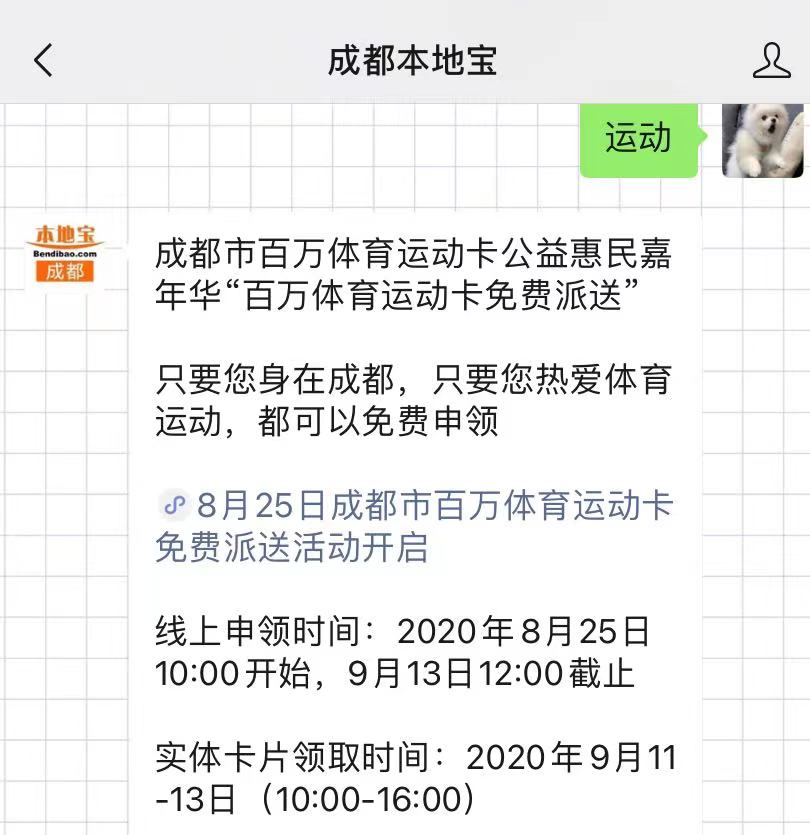The width and height of the screenshot is (810, 835).
Task: Go back from 成都本地宝 chat
Action: tap(43, 61)
